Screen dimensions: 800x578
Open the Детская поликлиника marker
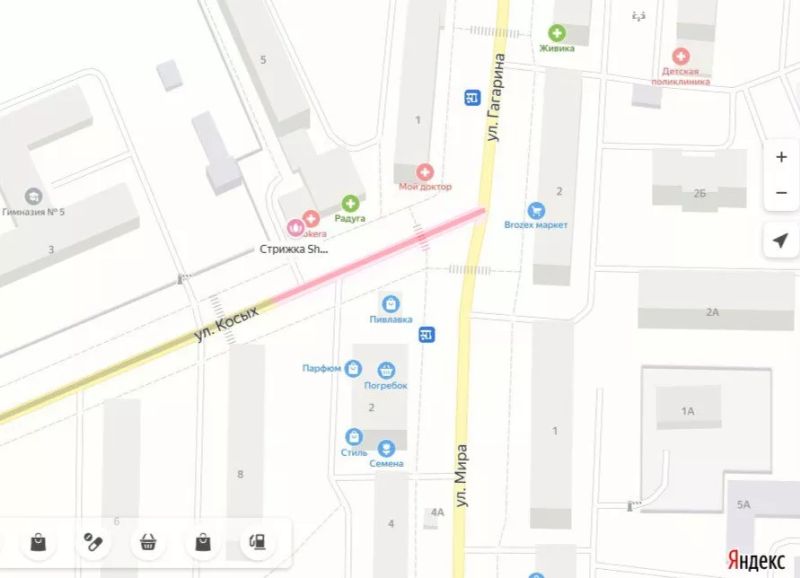tap(682, 56)
